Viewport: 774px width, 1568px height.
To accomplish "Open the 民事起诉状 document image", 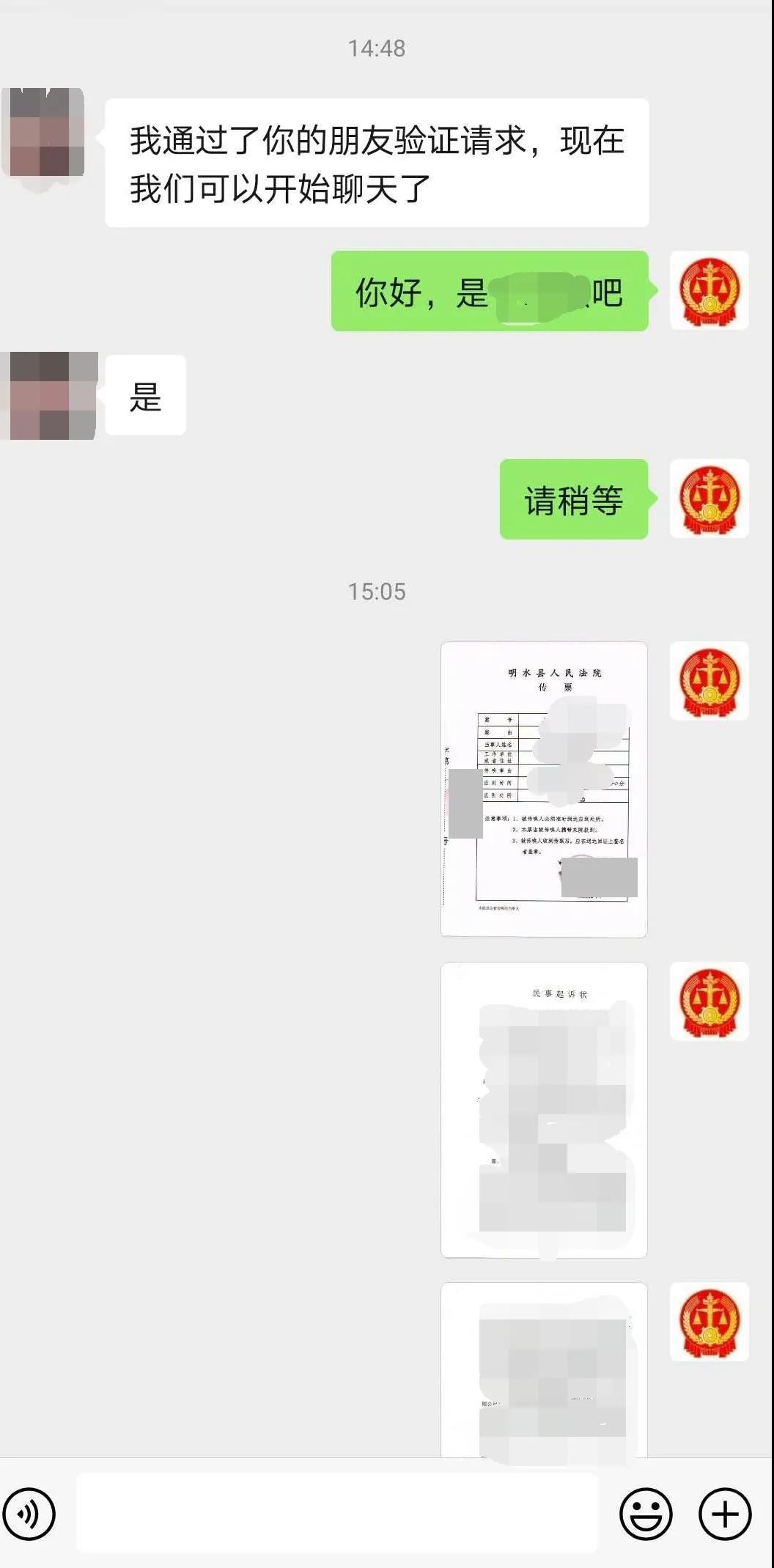I will [543, 1110].
